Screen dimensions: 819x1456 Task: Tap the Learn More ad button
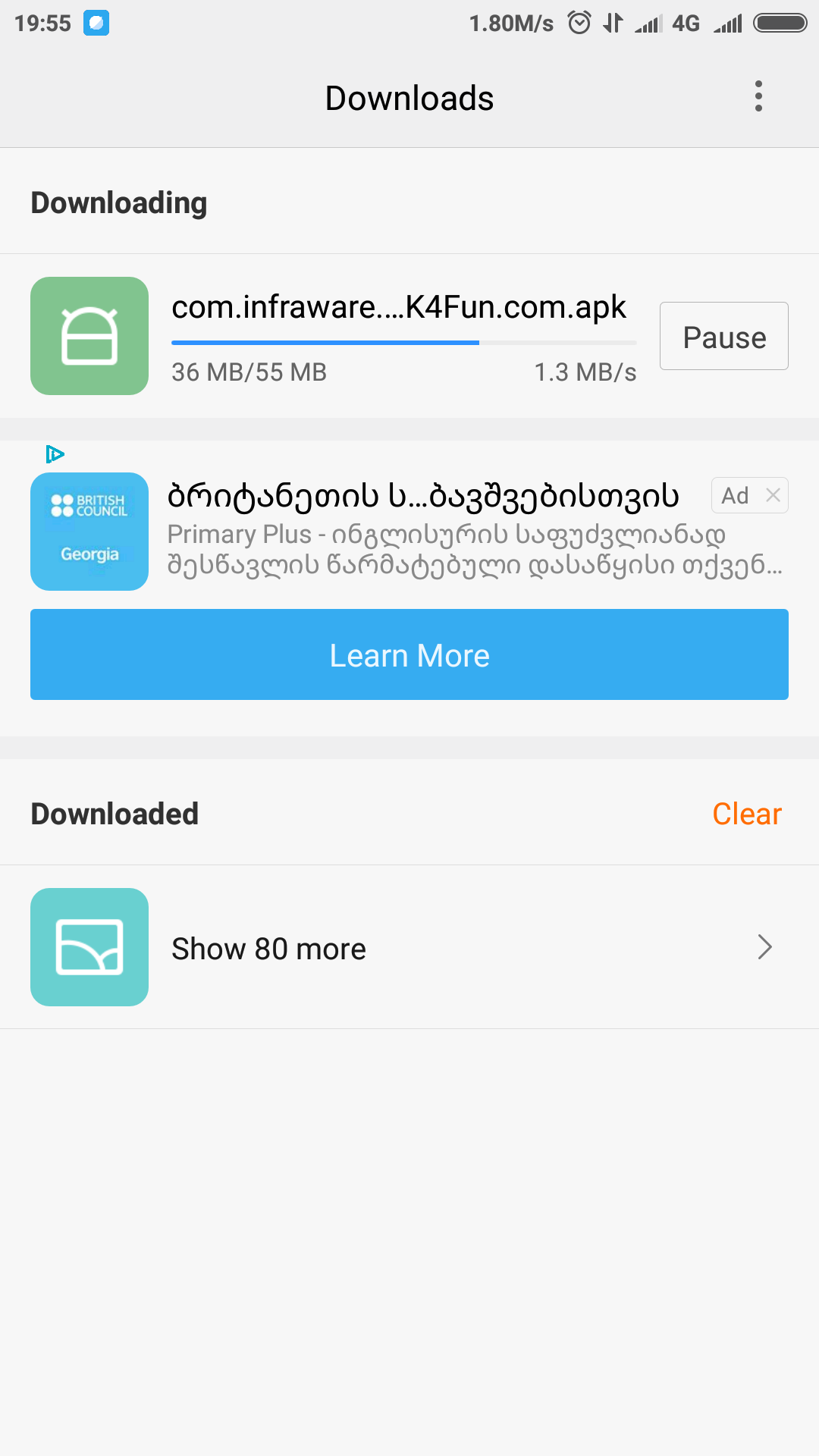point(409,654)
